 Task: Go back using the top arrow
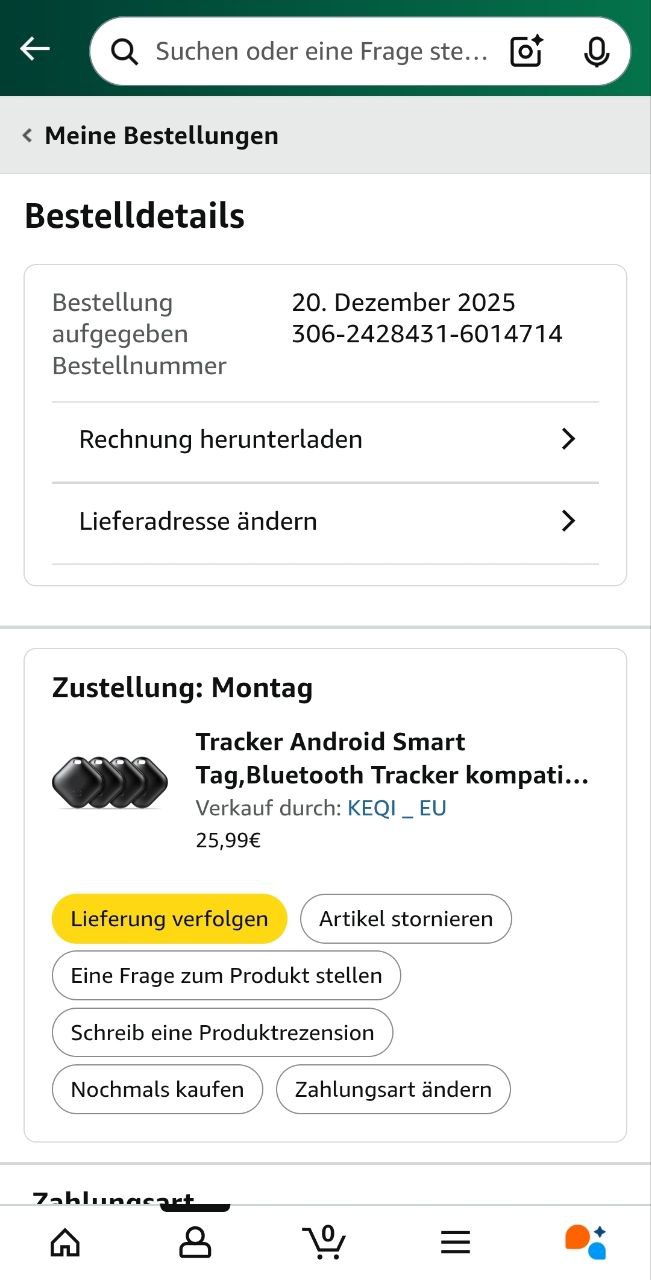35,49
